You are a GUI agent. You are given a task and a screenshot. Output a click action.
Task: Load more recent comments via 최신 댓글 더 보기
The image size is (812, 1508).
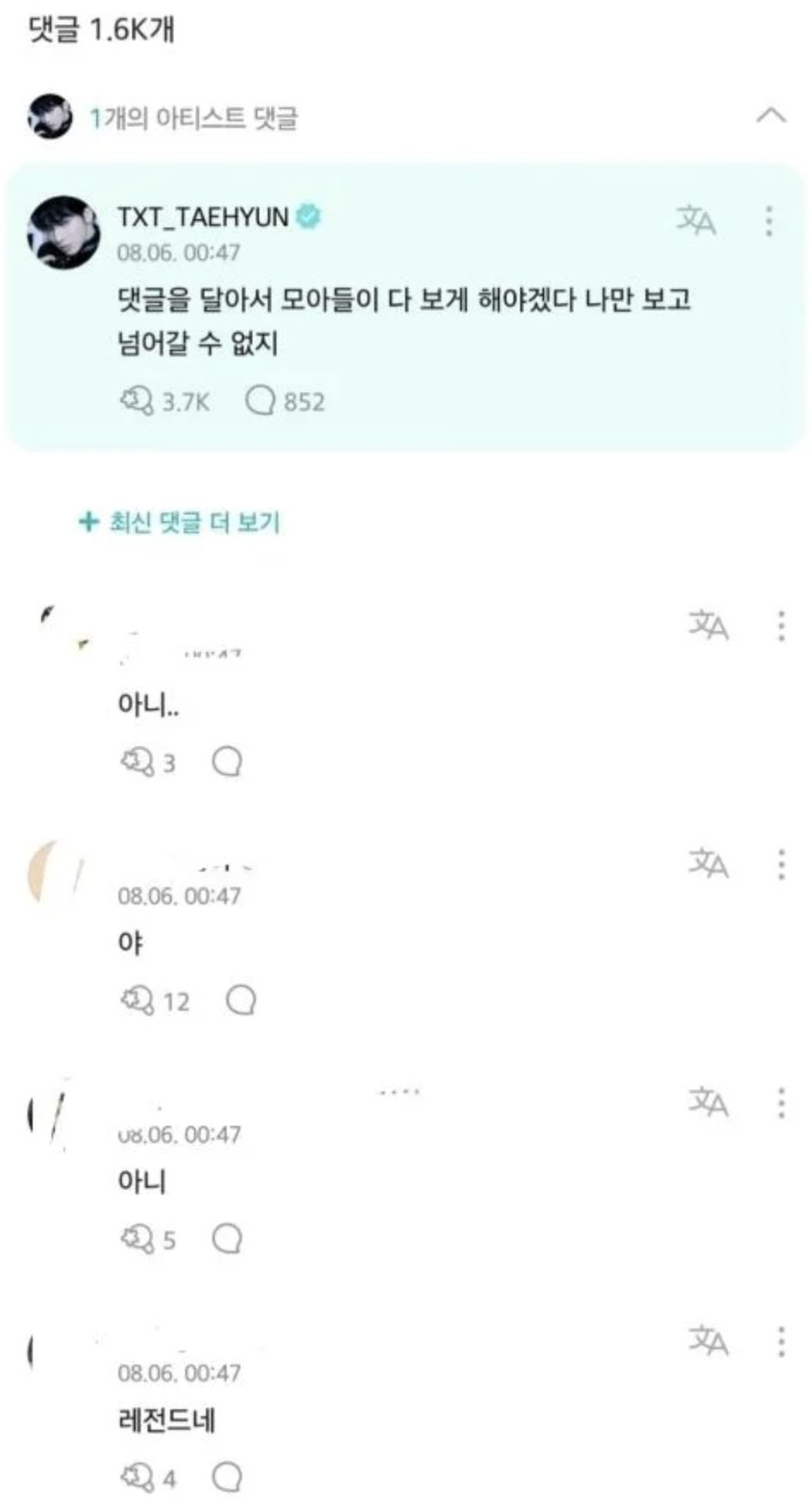tap(180, 522)
